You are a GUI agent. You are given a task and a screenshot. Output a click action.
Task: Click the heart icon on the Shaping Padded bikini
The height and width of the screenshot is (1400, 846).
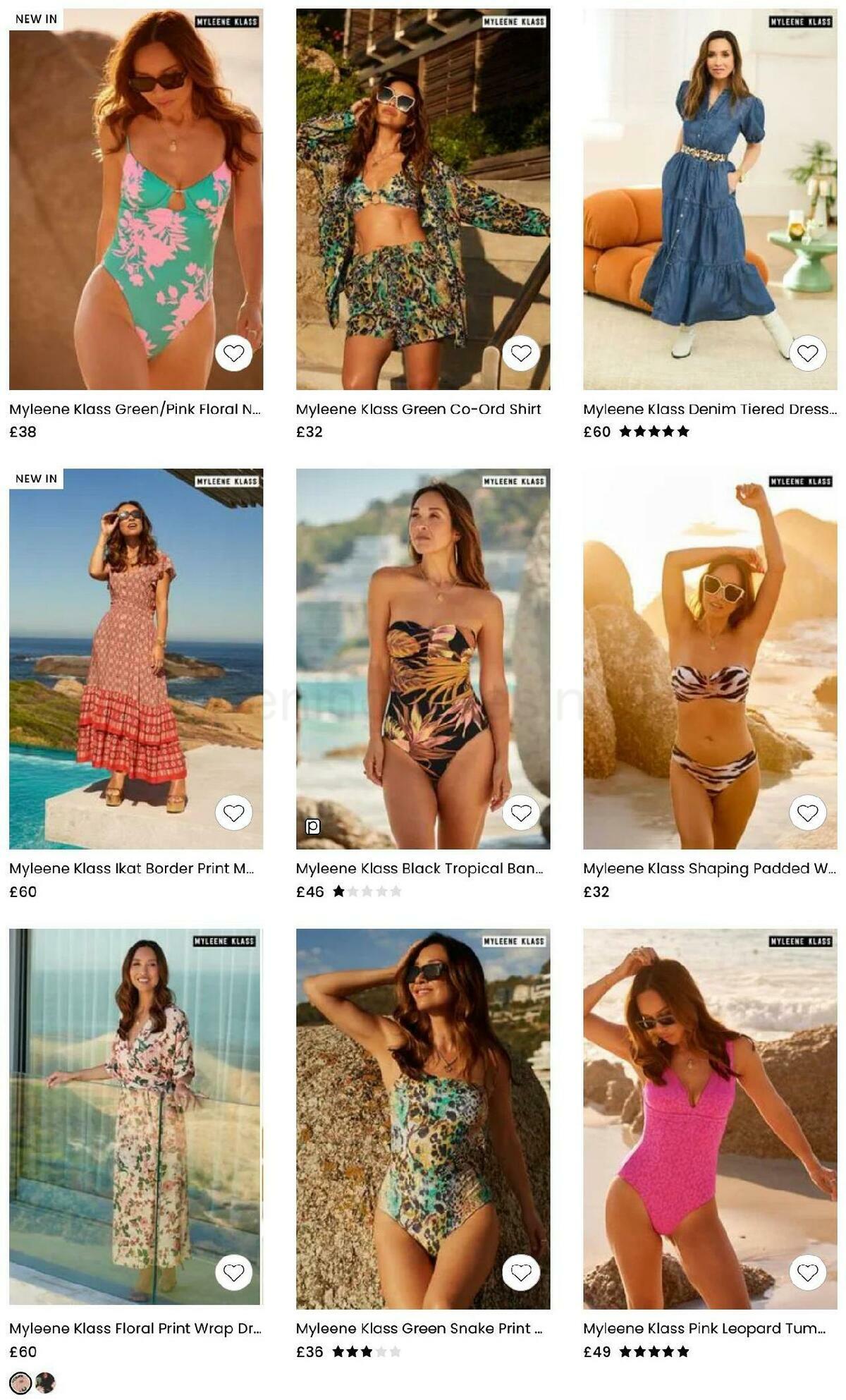click(807, 812)
